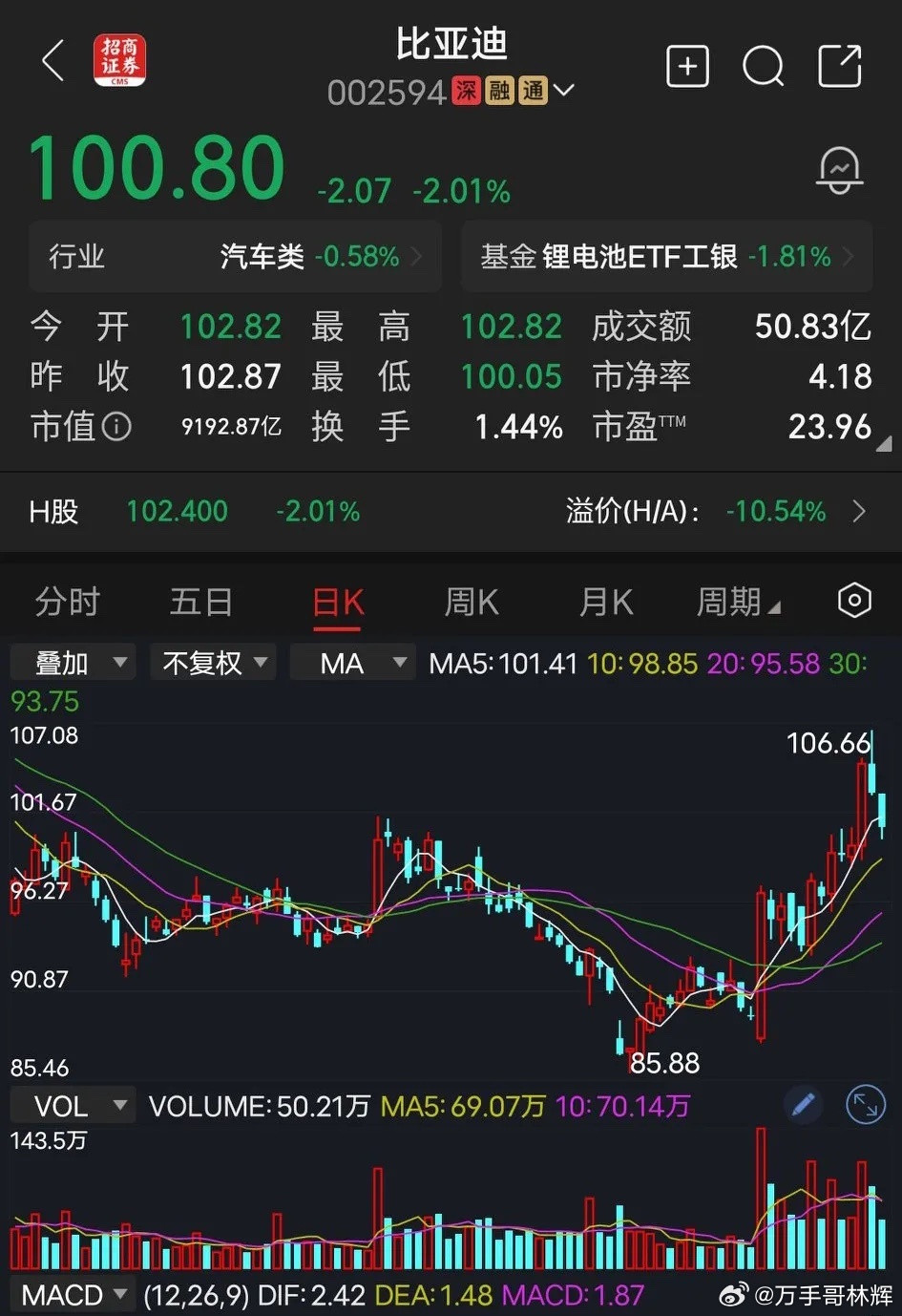Expand the 深融通 label dropdown
902x1316 pixels.
coord(564,91)
